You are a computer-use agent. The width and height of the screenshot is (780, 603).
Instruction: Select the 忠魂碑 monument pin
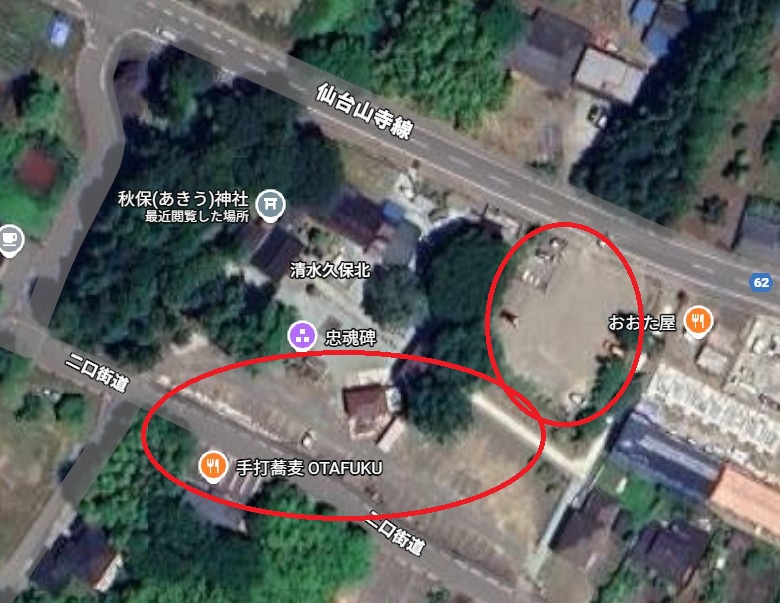tap(301, 336)
